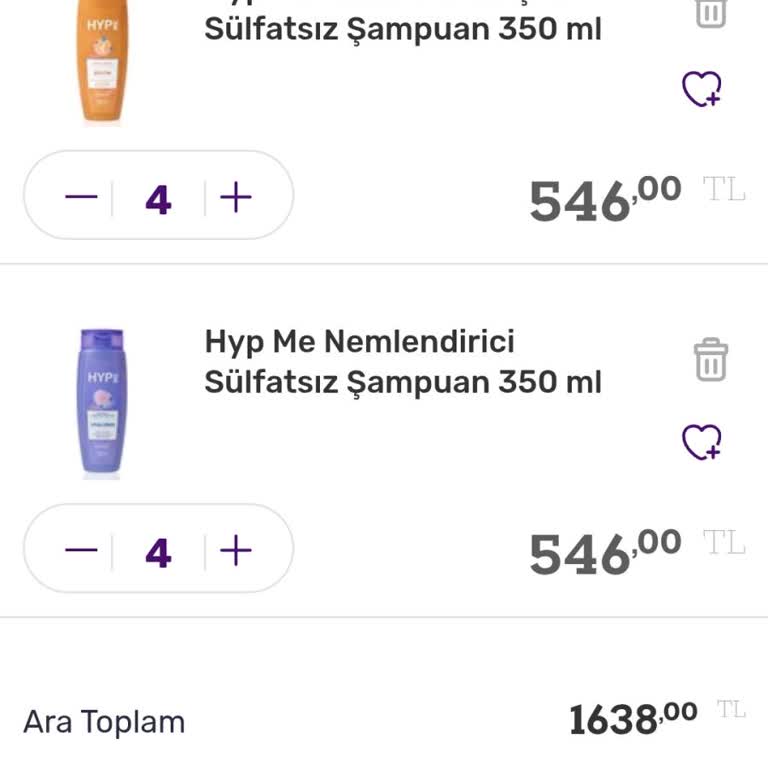
Task: Add the orange-bottle shampoo to favorites
Action: tap(702, 90)
